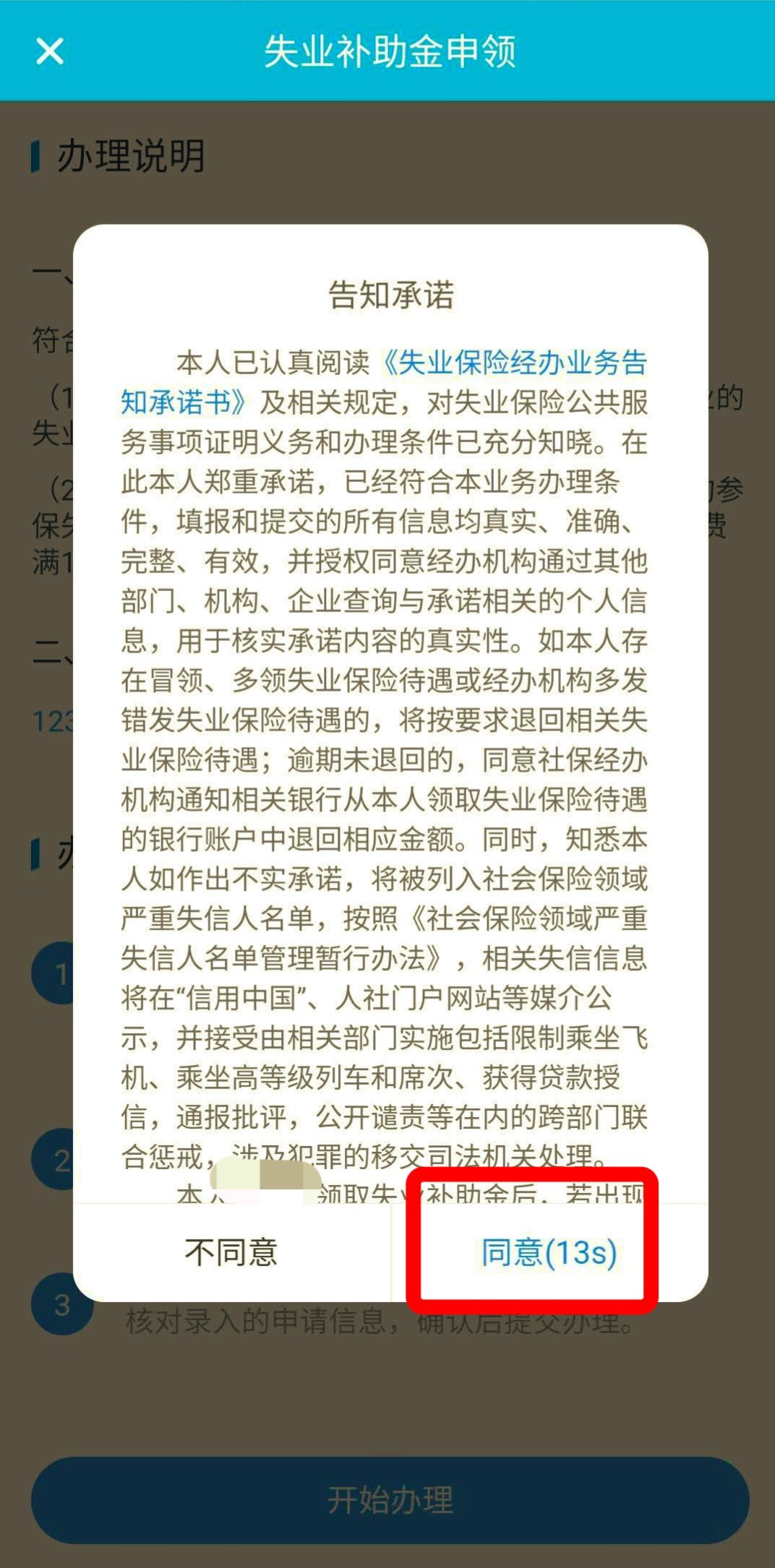Tap 不同意 to decline the commitment
The width and height of the screenshot is (775, 1568).
(231, 1253)
